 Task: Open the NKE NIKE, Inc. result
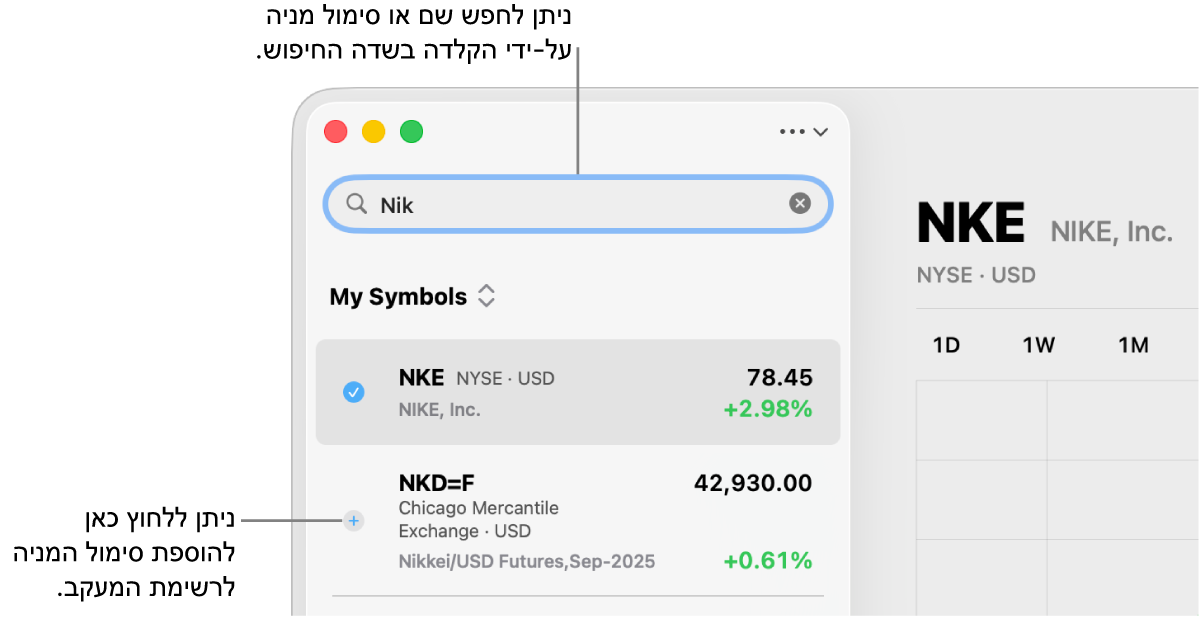coord(600,392)
